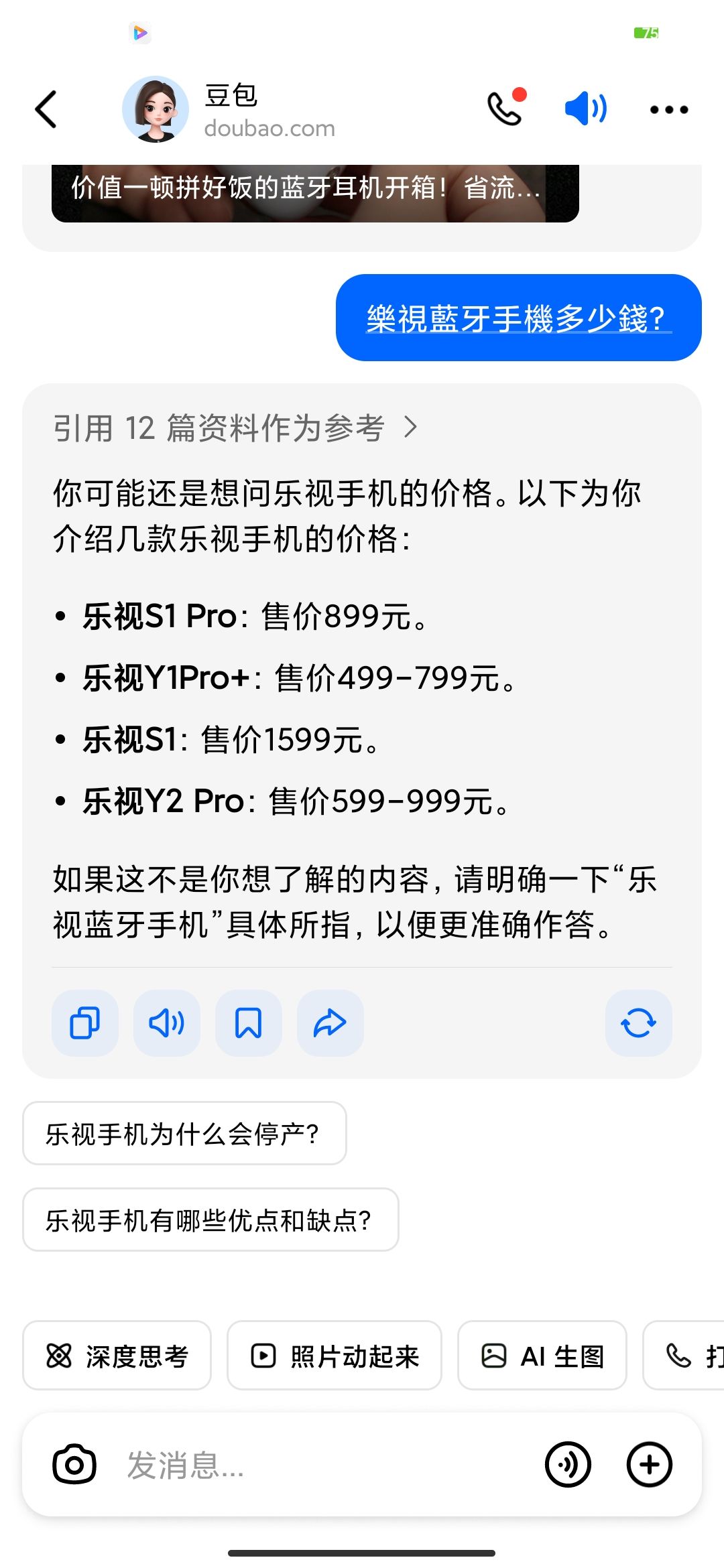Start a voice call with 豆包
The width and height of the screenshot is (724, 1568).
[x=505, y=109]
